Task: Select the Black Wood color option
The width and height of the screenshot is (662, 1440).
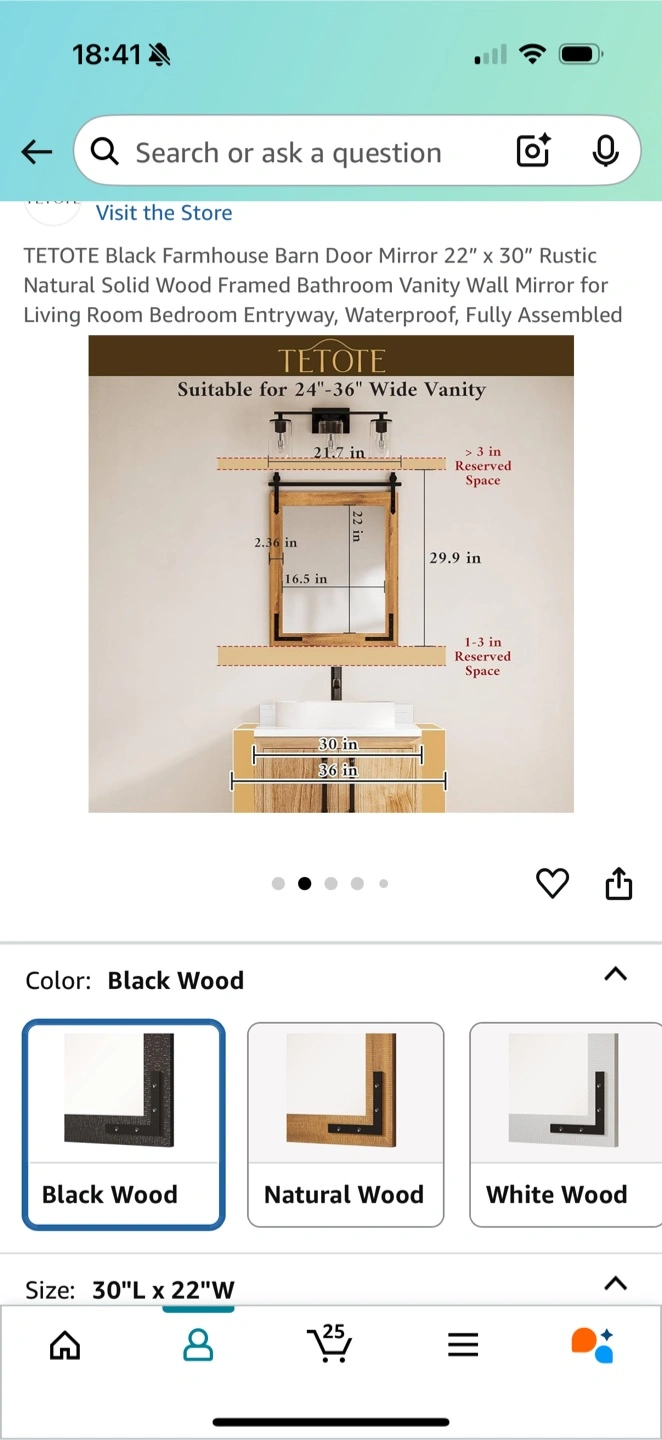Action: (124, 1125)
